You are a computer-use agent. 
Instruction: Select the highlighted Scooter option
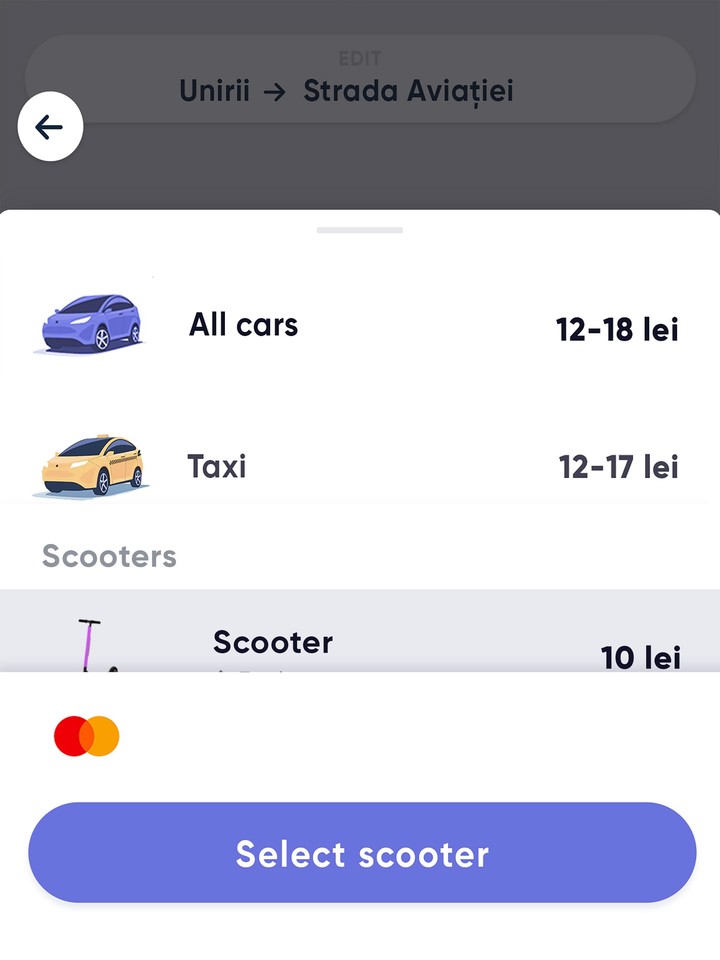point(360,640)
